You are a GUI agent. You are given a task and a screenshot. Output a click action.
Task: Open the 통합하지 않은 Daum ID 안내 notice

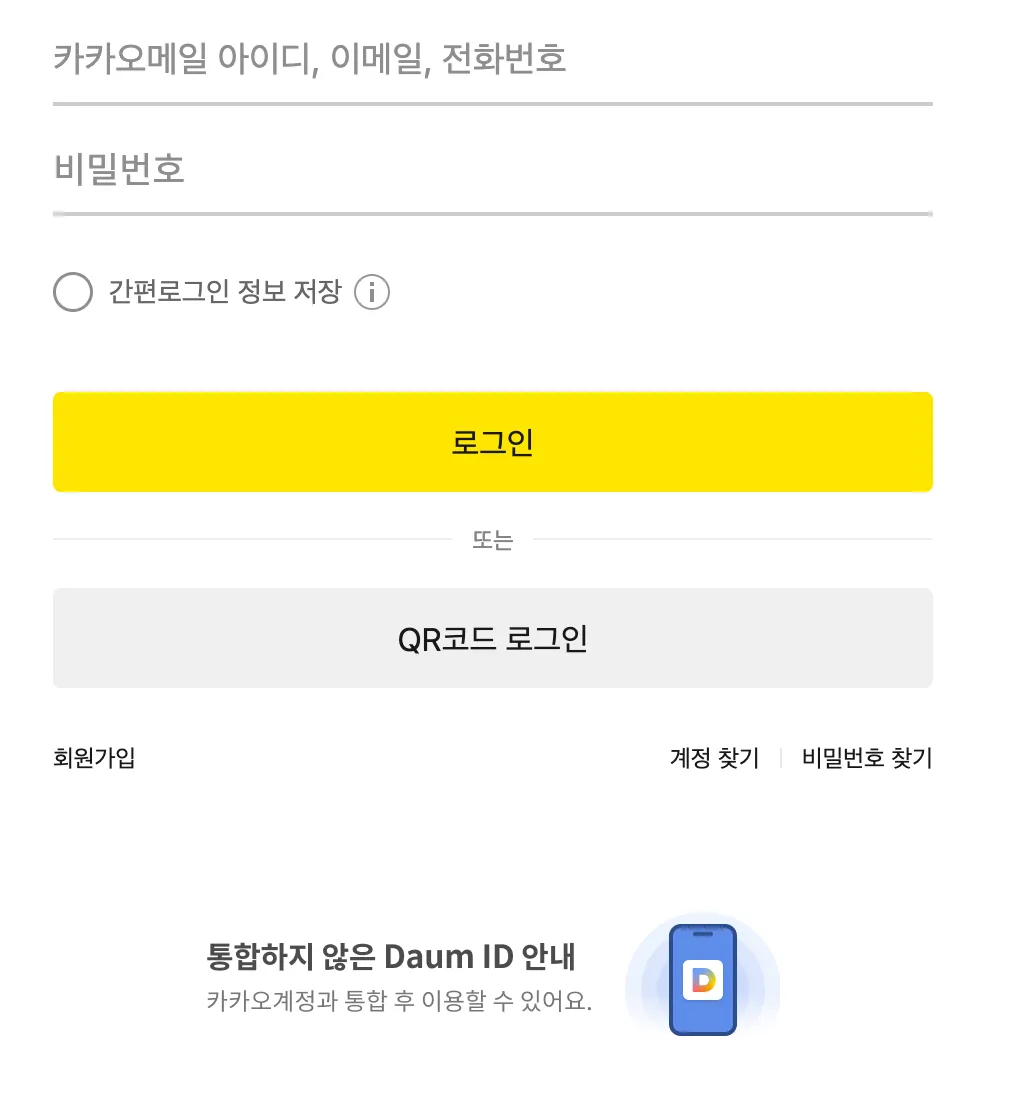[391, 956]
